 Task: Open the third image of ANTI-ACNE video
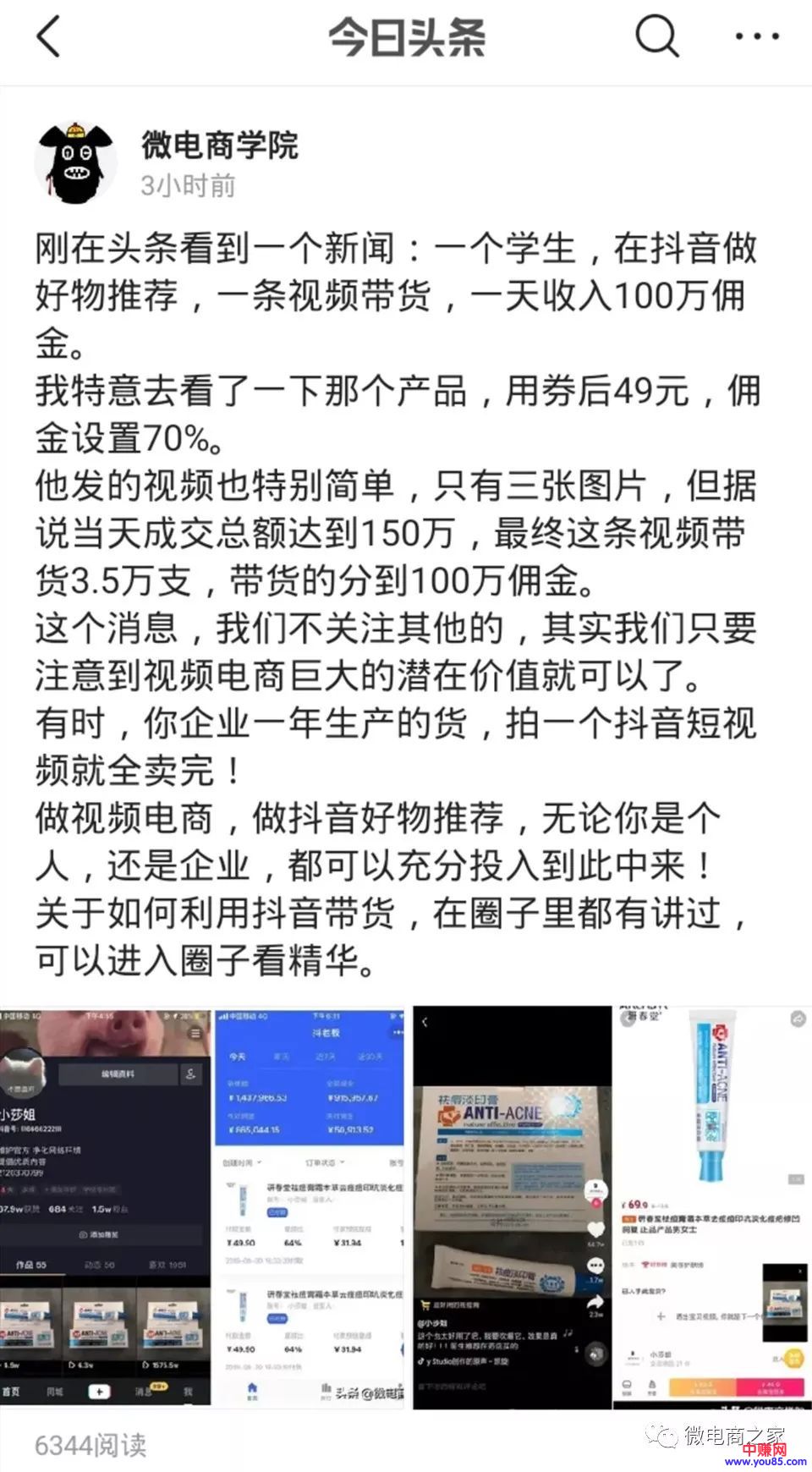tap(510, 1206)
